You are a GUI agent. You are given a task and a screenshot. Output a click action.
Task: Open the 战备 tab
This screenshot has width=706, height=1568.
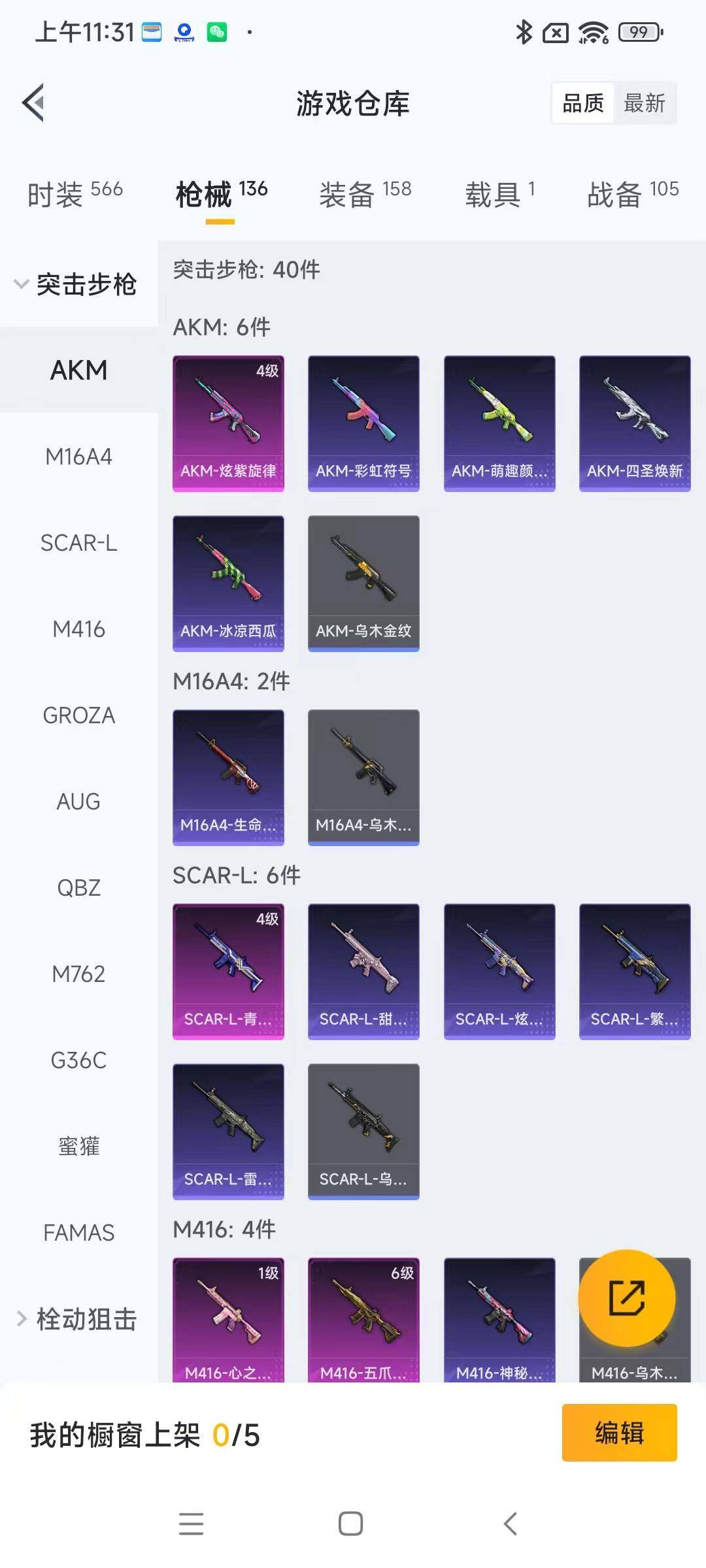point(632,193)
